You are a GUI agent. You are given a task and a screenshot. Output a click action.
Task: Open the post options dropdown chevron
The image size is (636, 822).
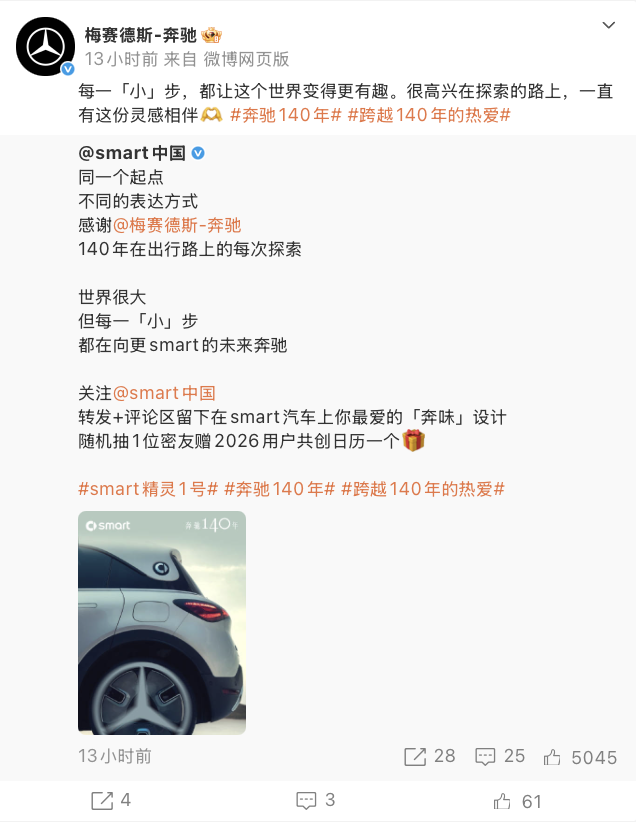[x=608, y=24]
